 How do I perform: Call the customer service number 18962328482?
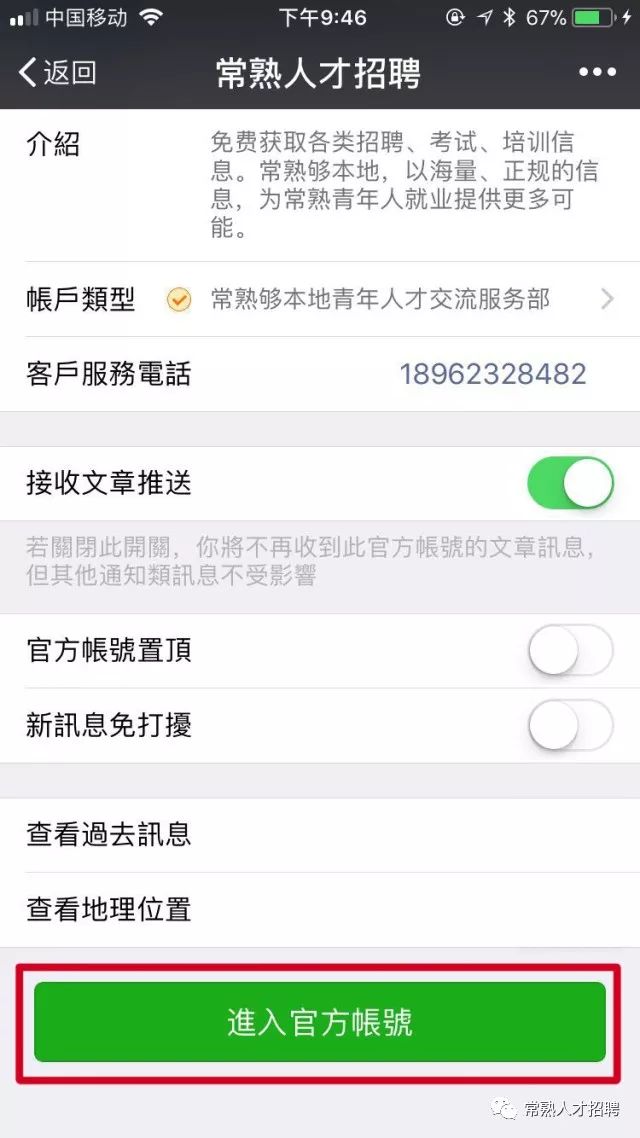(x=493, y=374)
